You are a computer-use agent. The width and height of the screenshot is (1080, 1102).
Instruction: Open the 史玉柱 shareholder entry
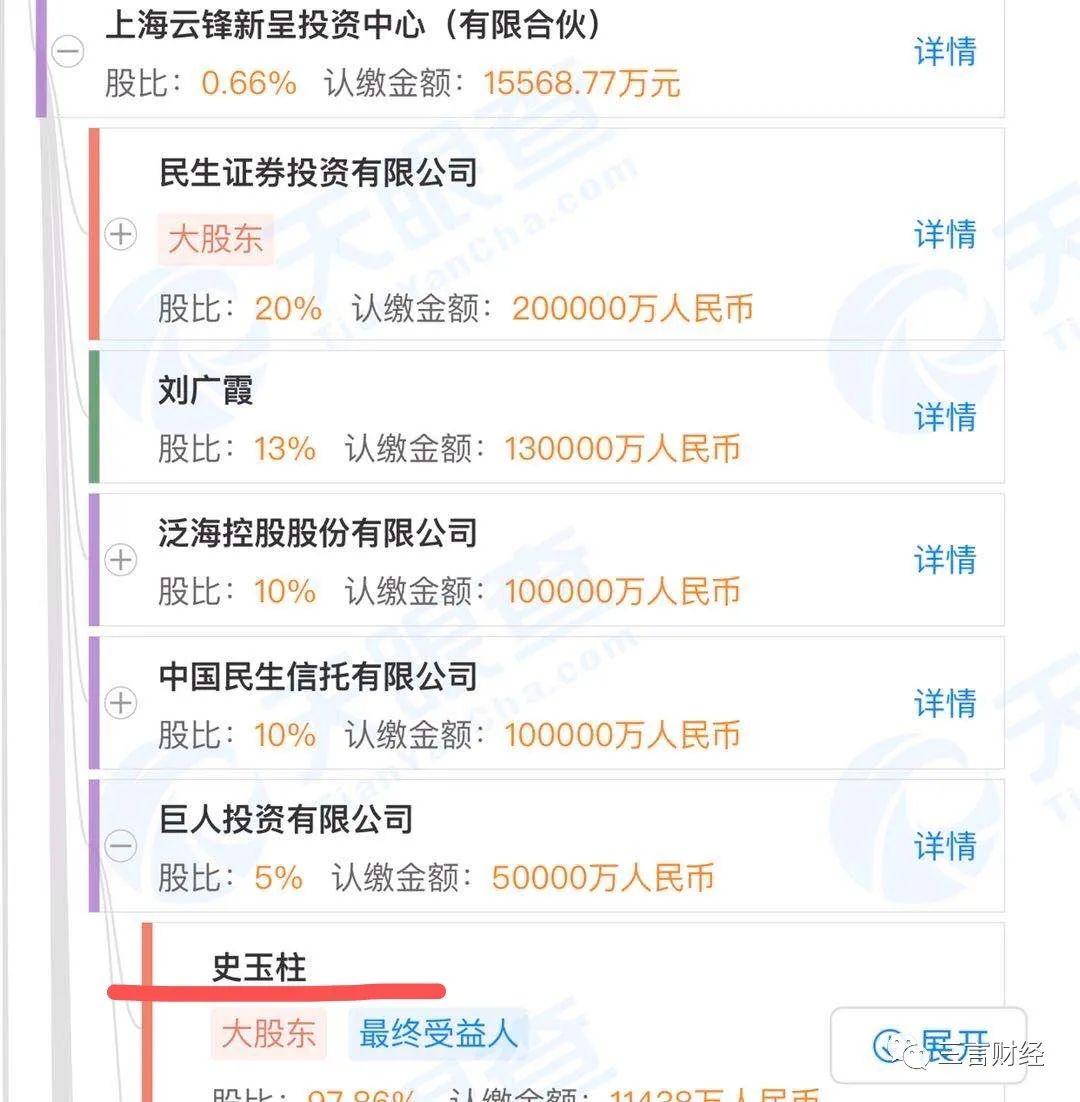pyautogui.click(x=260, y=966)
